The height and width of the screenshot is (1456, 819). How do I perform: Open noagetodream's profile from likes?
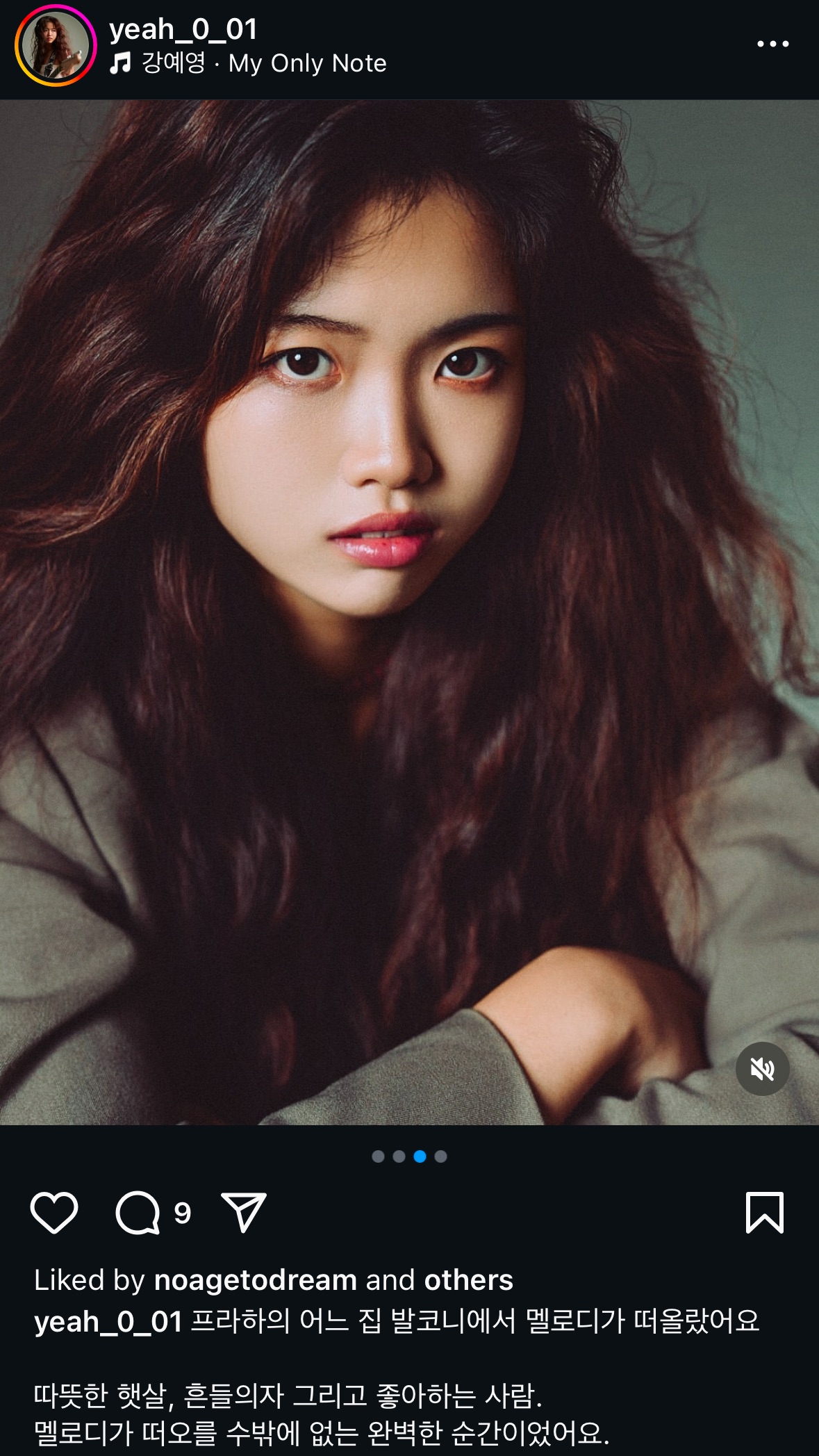pos(255,1280)
